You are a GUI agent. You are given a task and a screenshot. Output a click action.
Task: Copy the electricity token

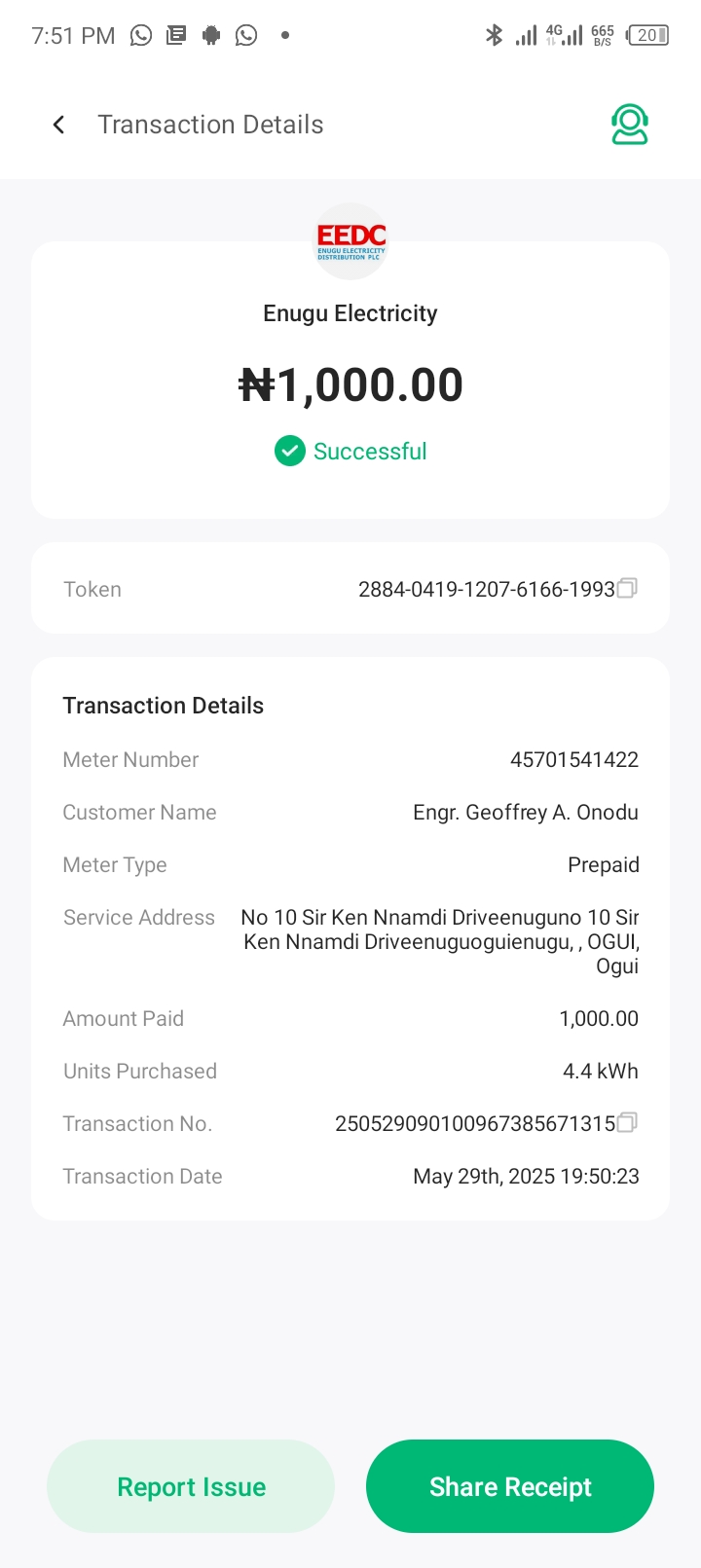(x=628, y=588)
